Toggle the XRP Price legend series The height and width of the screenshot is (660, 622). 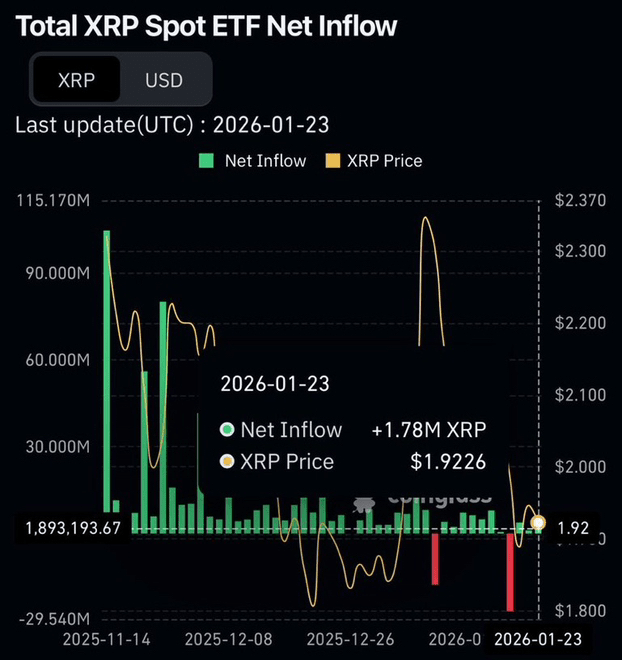pos(373,160)
